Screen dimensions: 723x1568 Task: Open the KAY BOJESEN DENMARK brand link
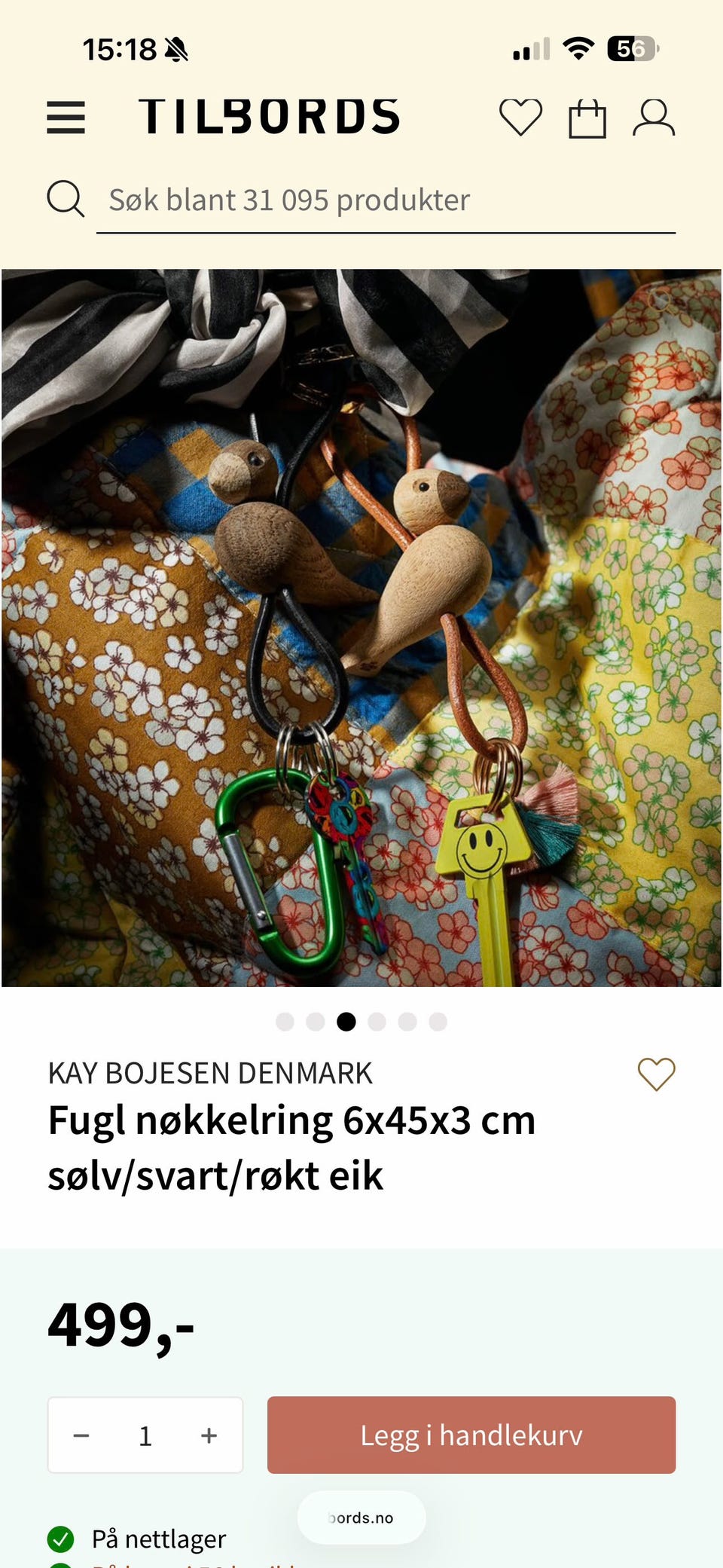coord(210,1072)
